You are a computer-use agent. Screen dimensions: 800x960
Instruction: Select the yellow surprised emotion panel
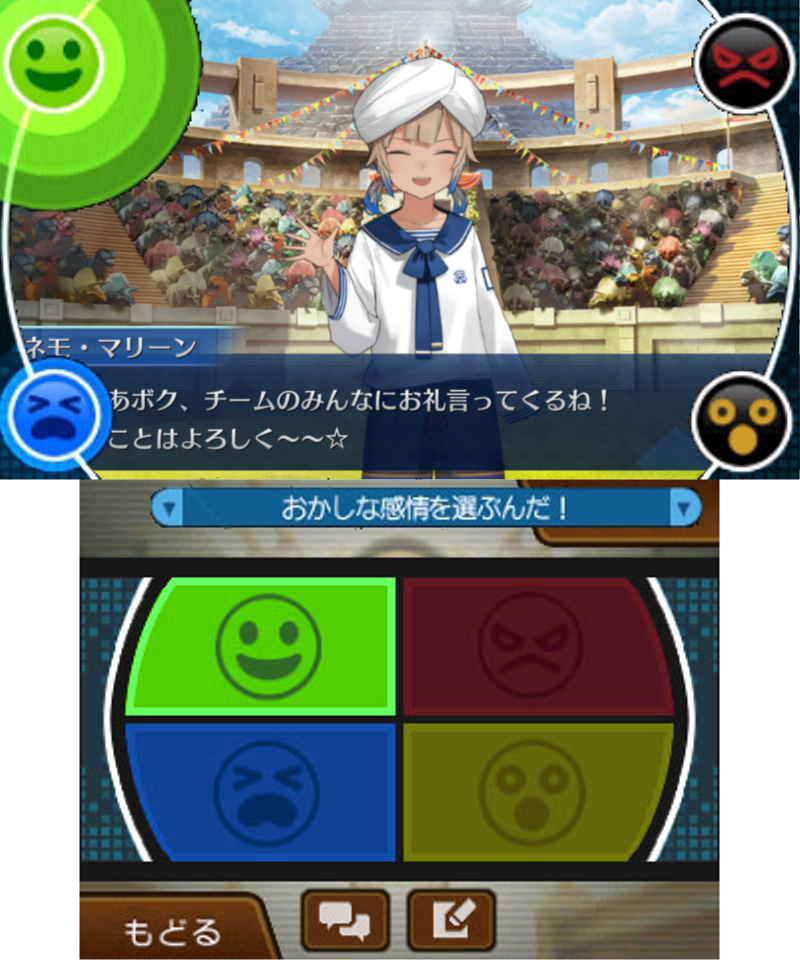coord(532,789)
